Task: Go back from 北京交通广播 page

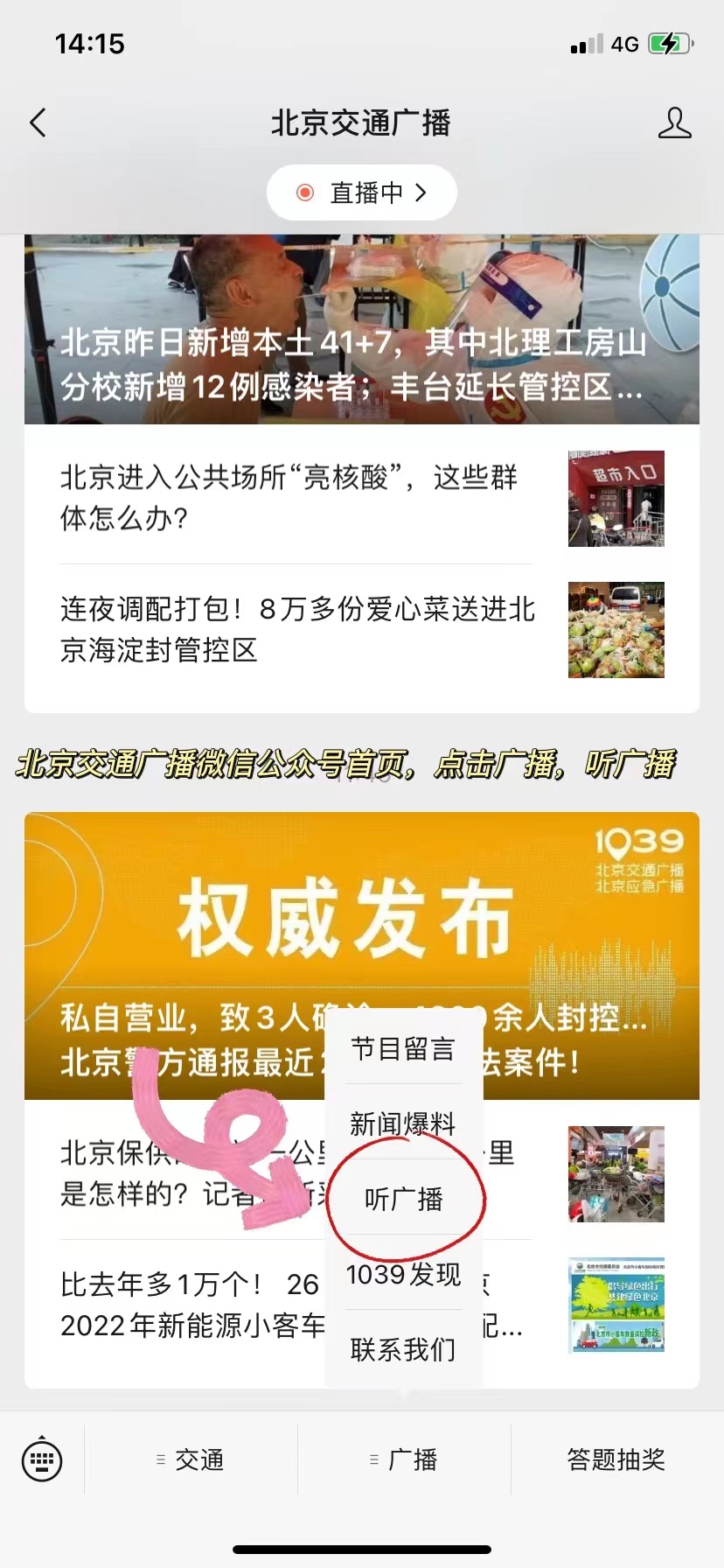Action: [38, 123]
